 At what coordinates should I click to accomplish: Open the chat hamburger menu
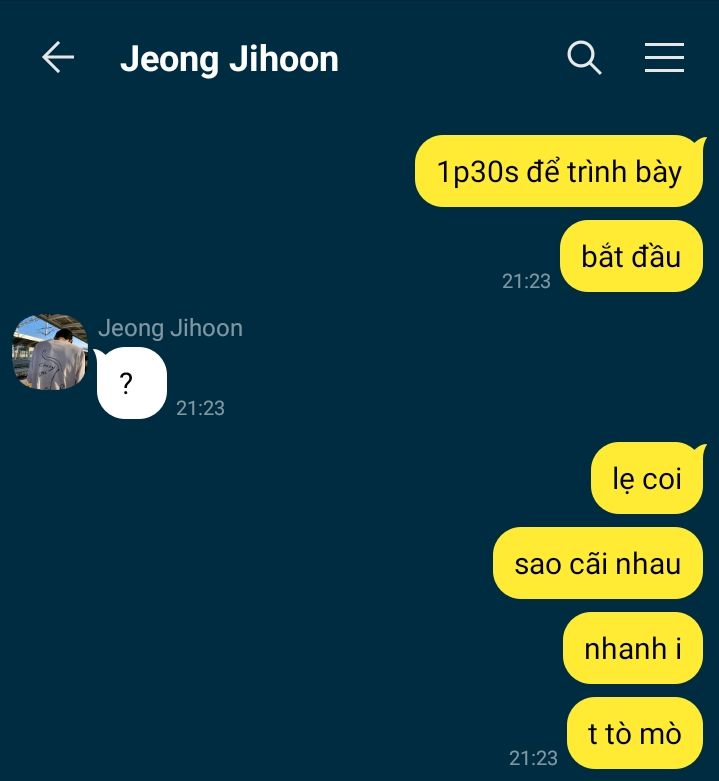click(664, 58)
